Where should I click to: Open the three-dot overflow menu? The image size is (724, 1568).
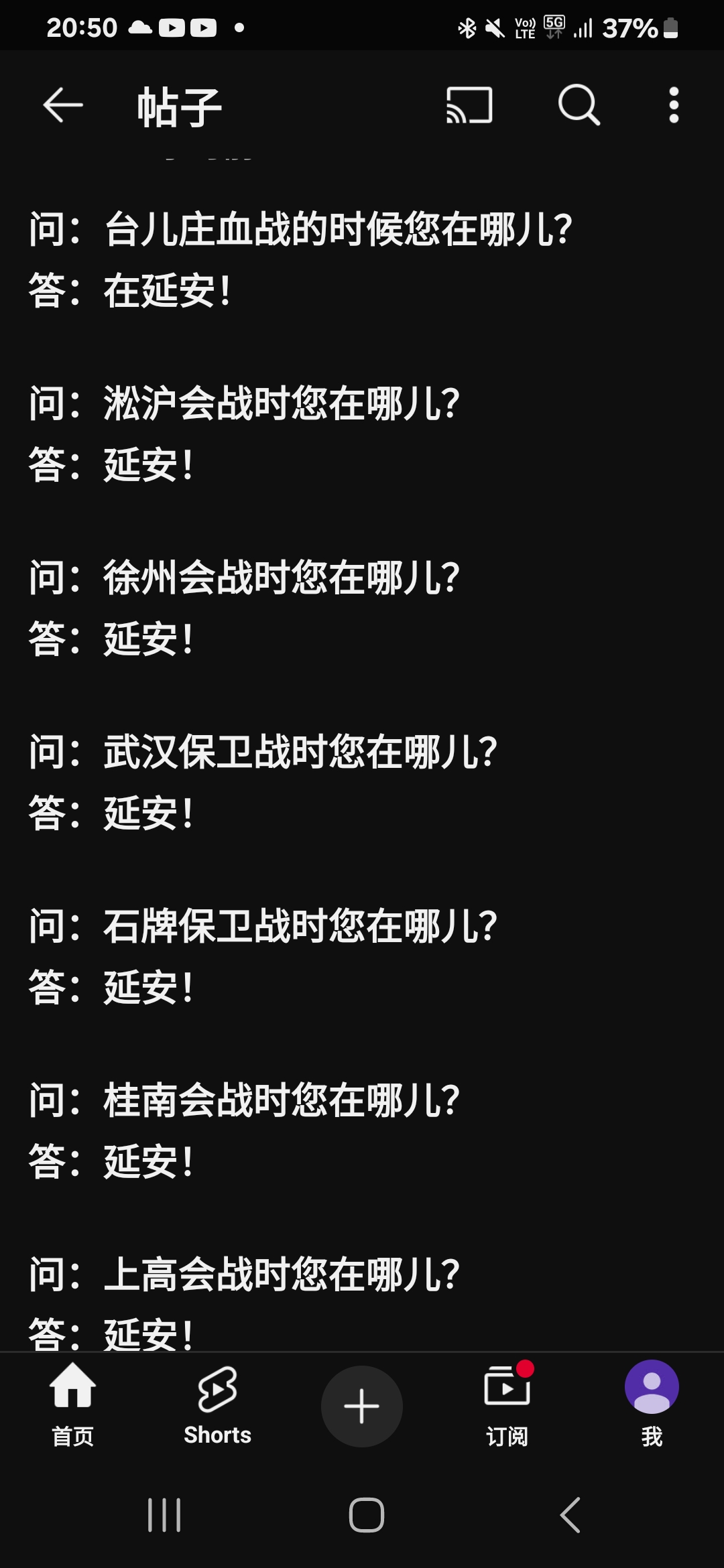[x=674, y=105]
